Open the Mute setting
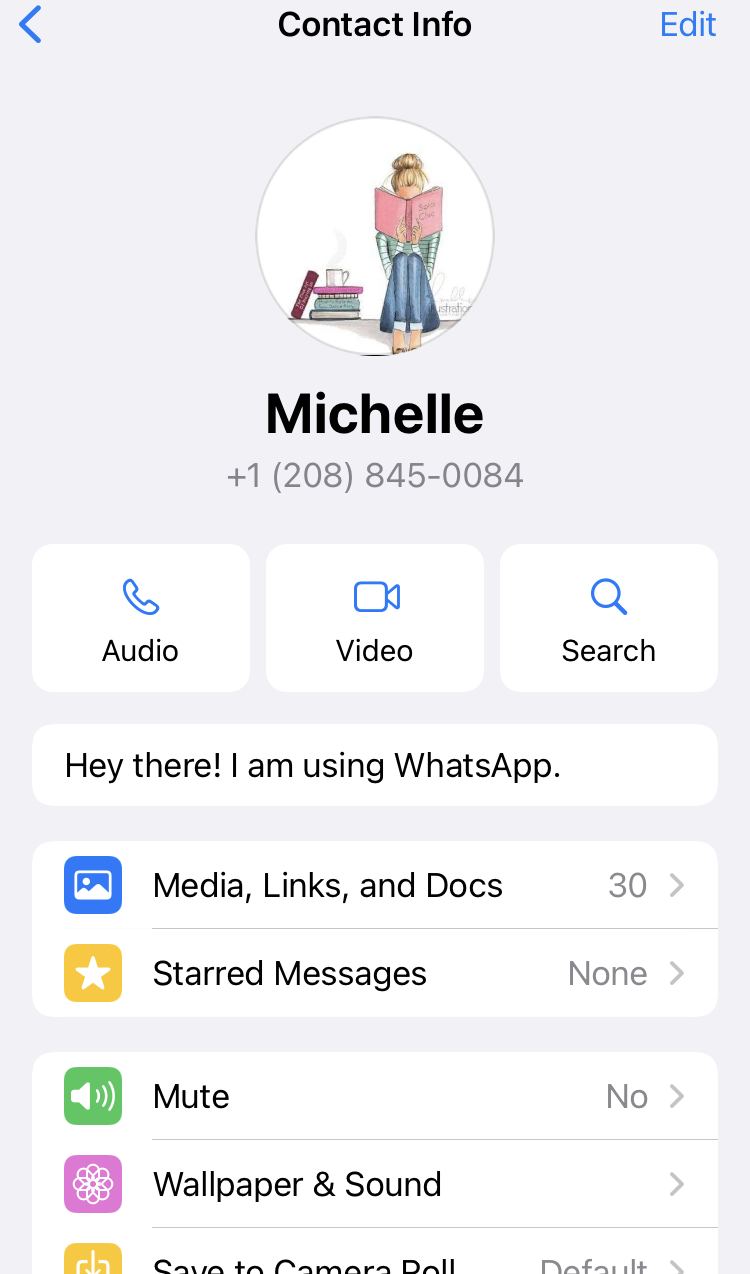This screenshot has height=1274, width=750. coord(375,1096)
